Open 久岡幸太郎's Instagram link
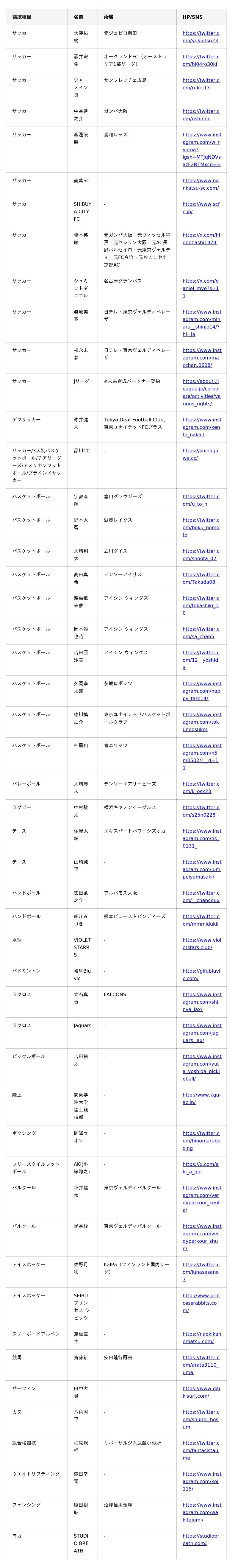The image size is (238, 1568). (201, 690)
